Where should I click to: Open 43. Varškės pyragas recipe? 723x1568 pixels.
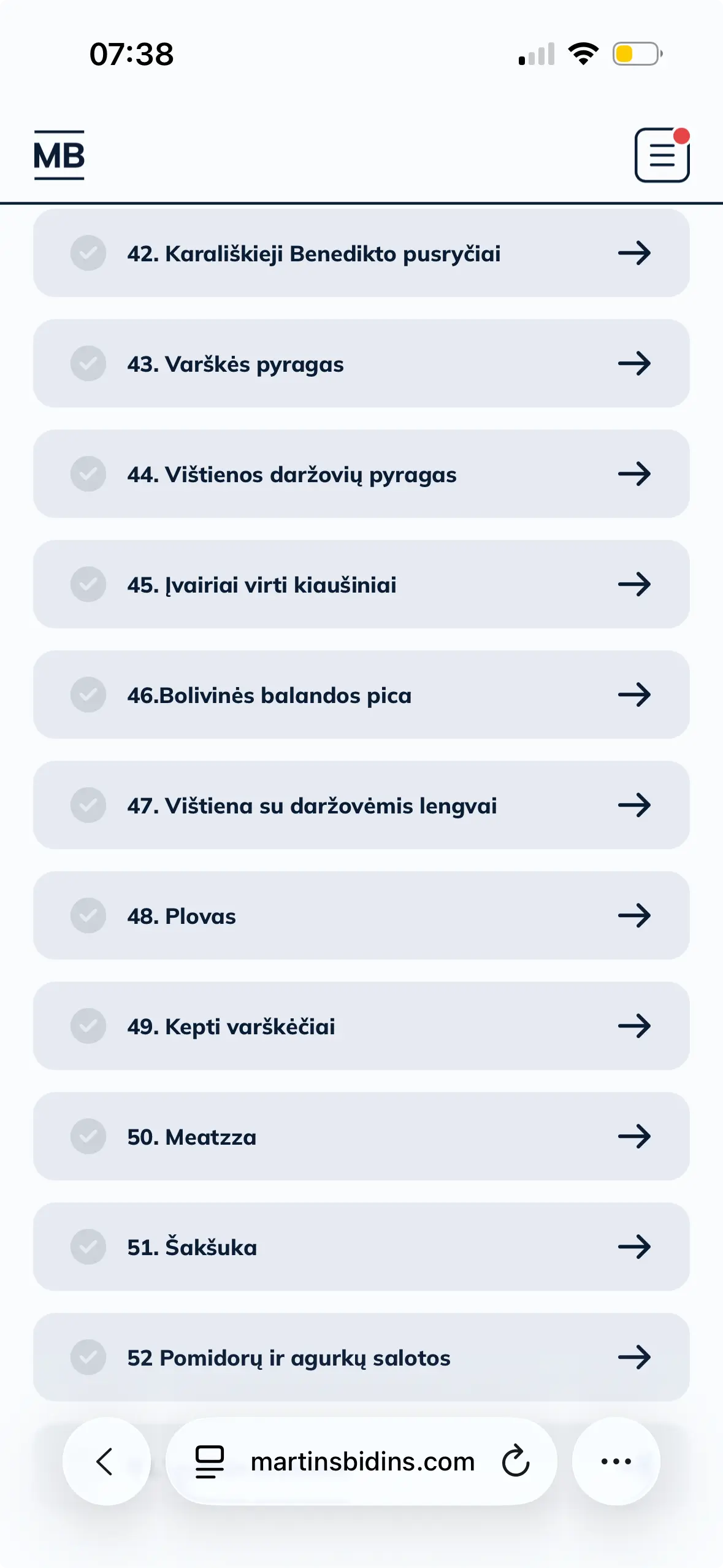(361, 364)
